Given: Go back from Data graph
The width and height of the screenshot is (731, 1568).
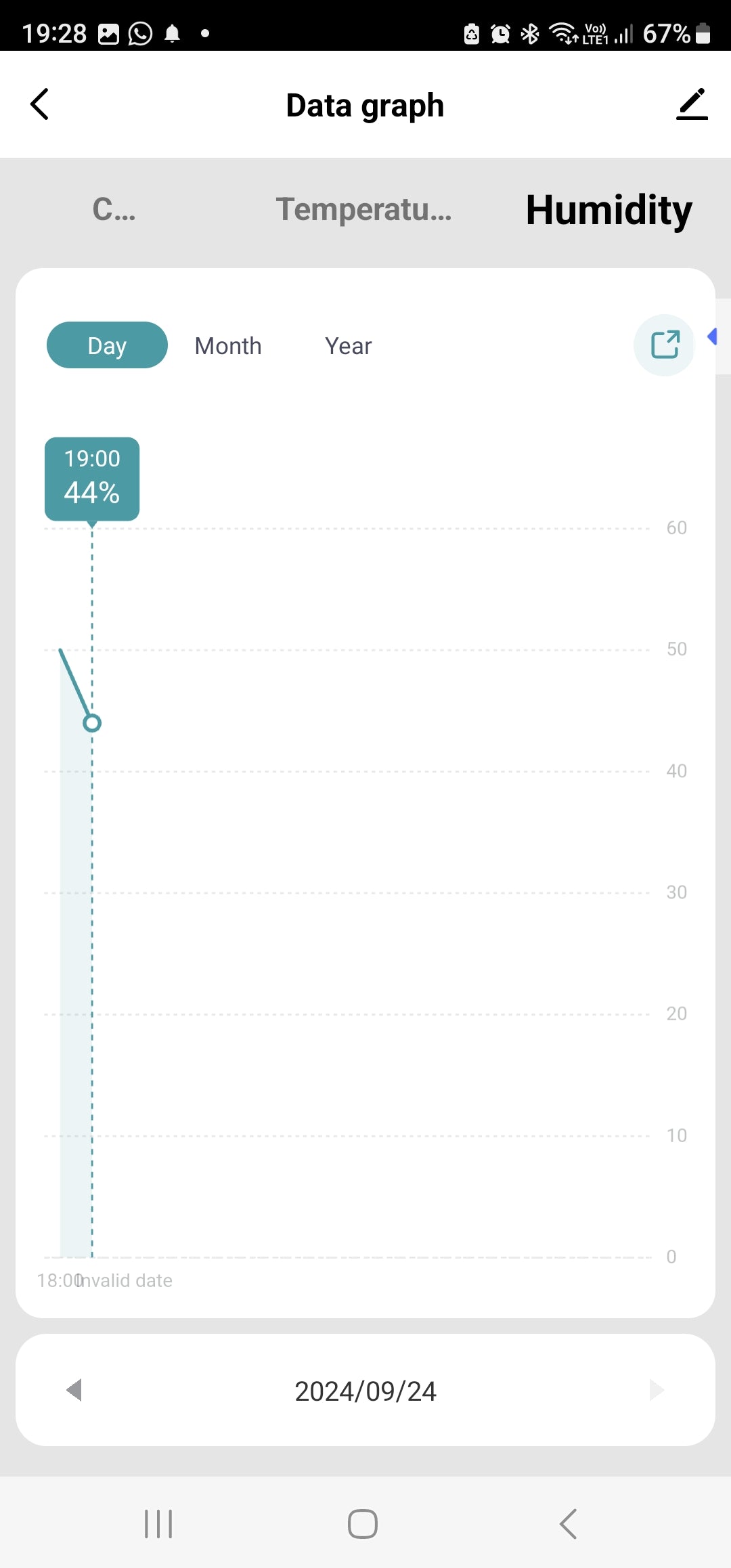Looking at the screenshot, I should (x=40, y=104).
